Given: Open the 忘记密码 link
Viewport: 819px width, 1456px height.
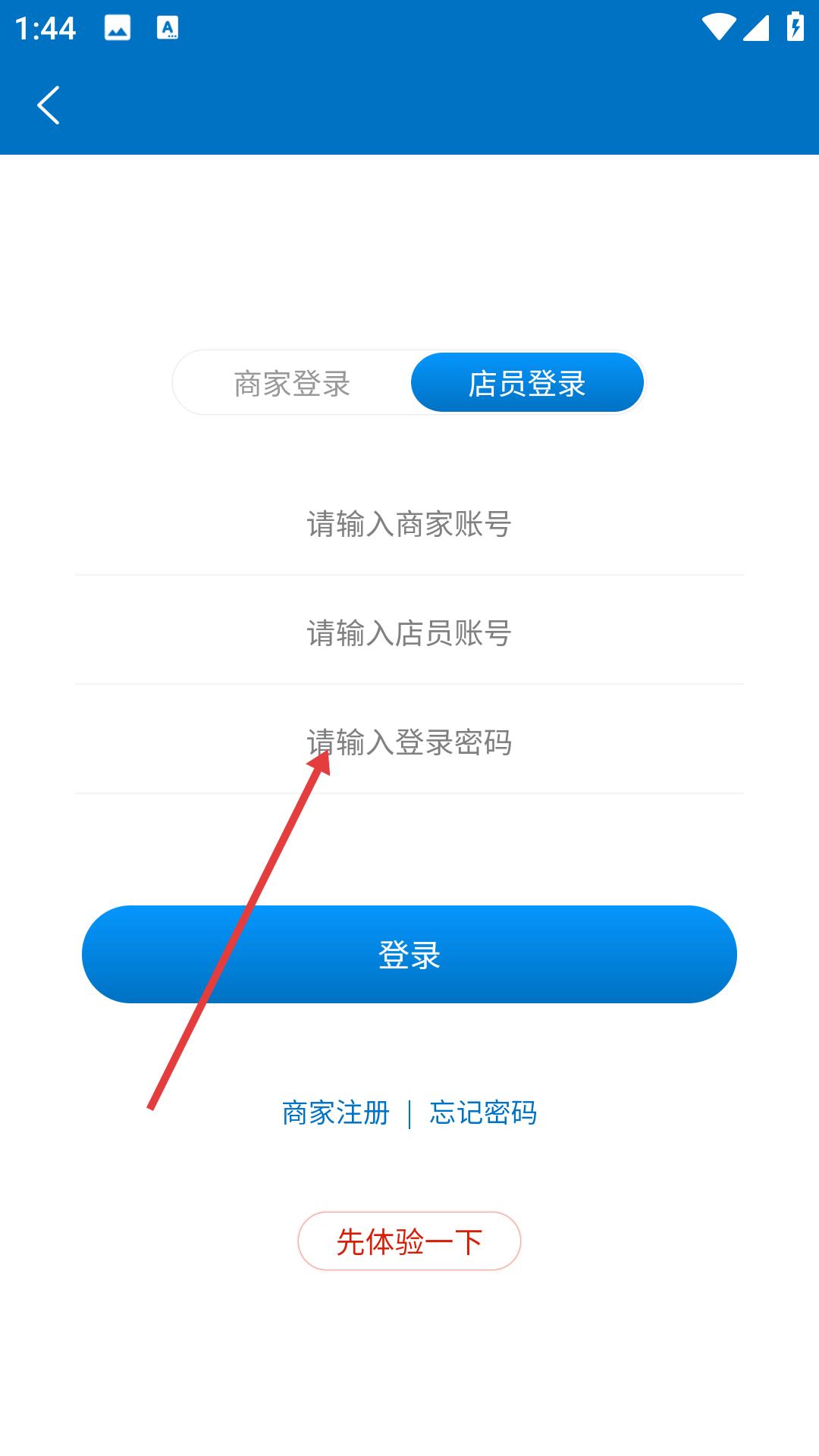Looking at the screenshot, I should tap(483, 1113).
